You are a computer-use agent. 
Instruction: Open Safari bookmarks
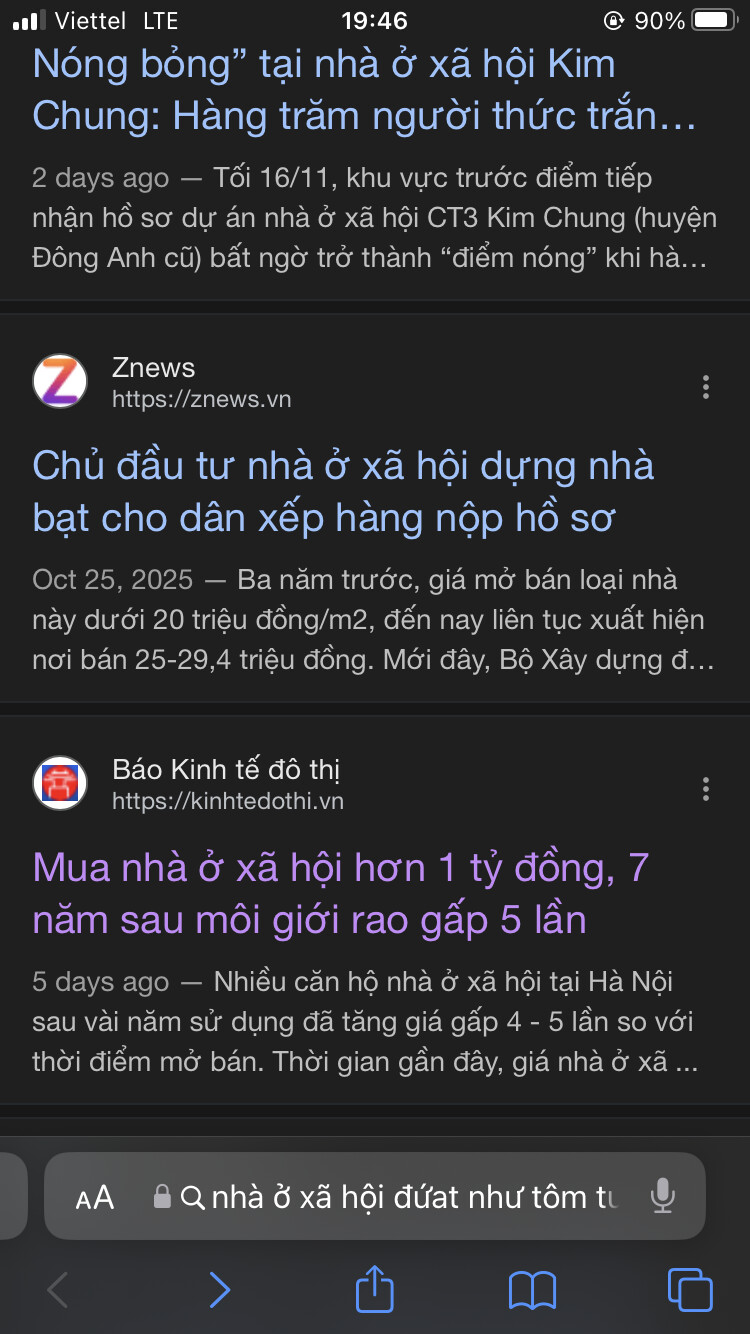point(532,1290)
